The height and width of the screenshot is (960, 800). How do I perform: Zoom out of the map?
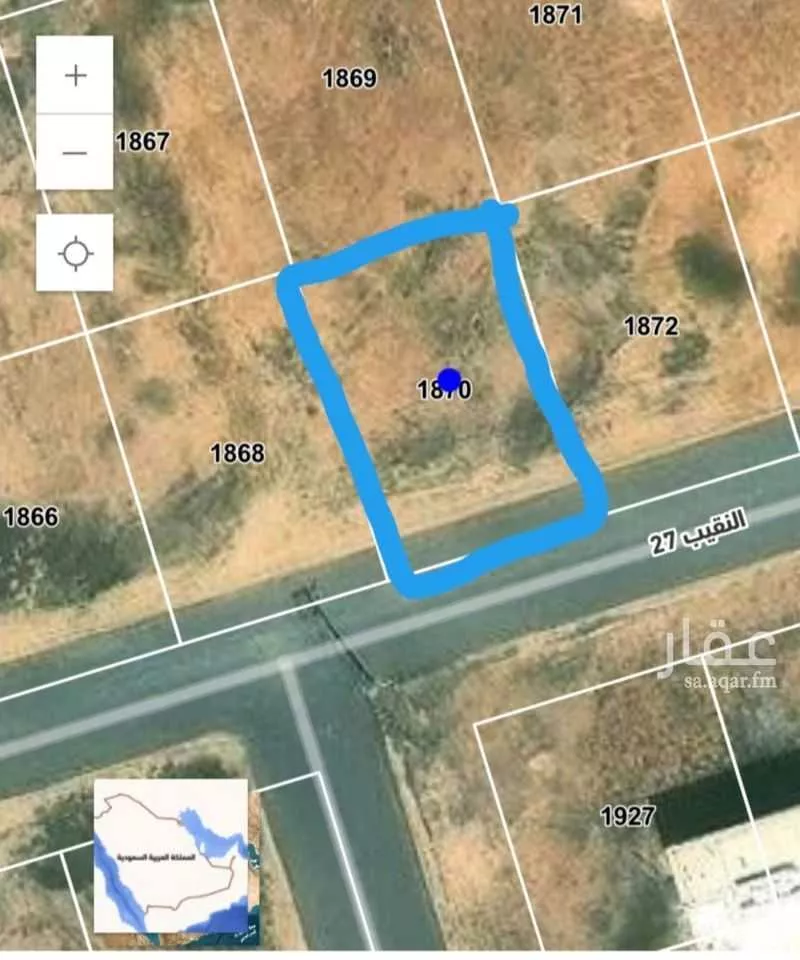coord(75,152)
